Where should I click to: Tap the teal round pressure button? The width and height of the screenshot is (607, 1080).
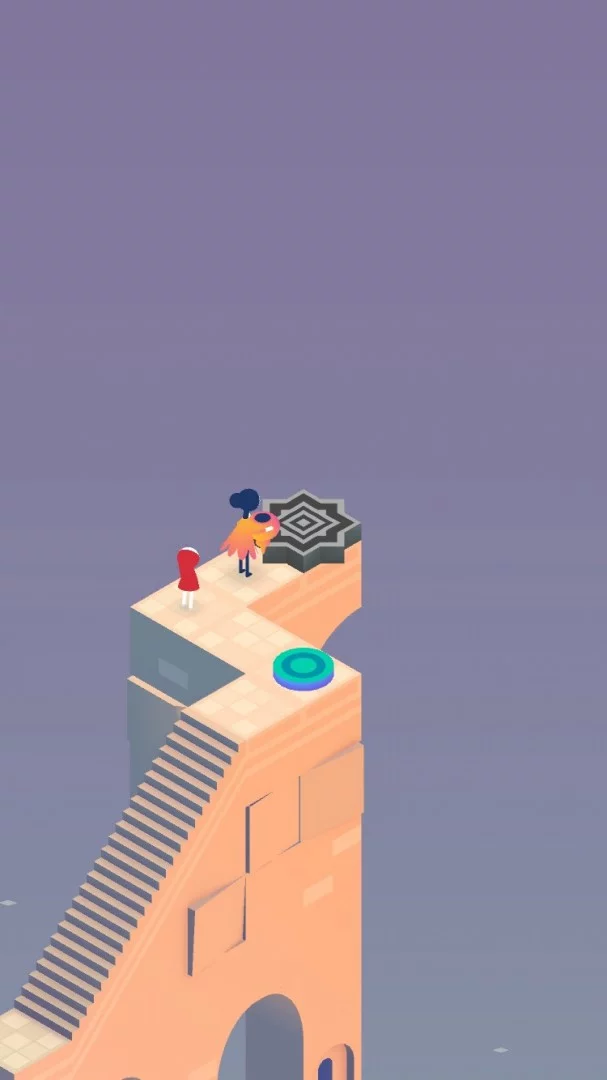tap(303, 668)
